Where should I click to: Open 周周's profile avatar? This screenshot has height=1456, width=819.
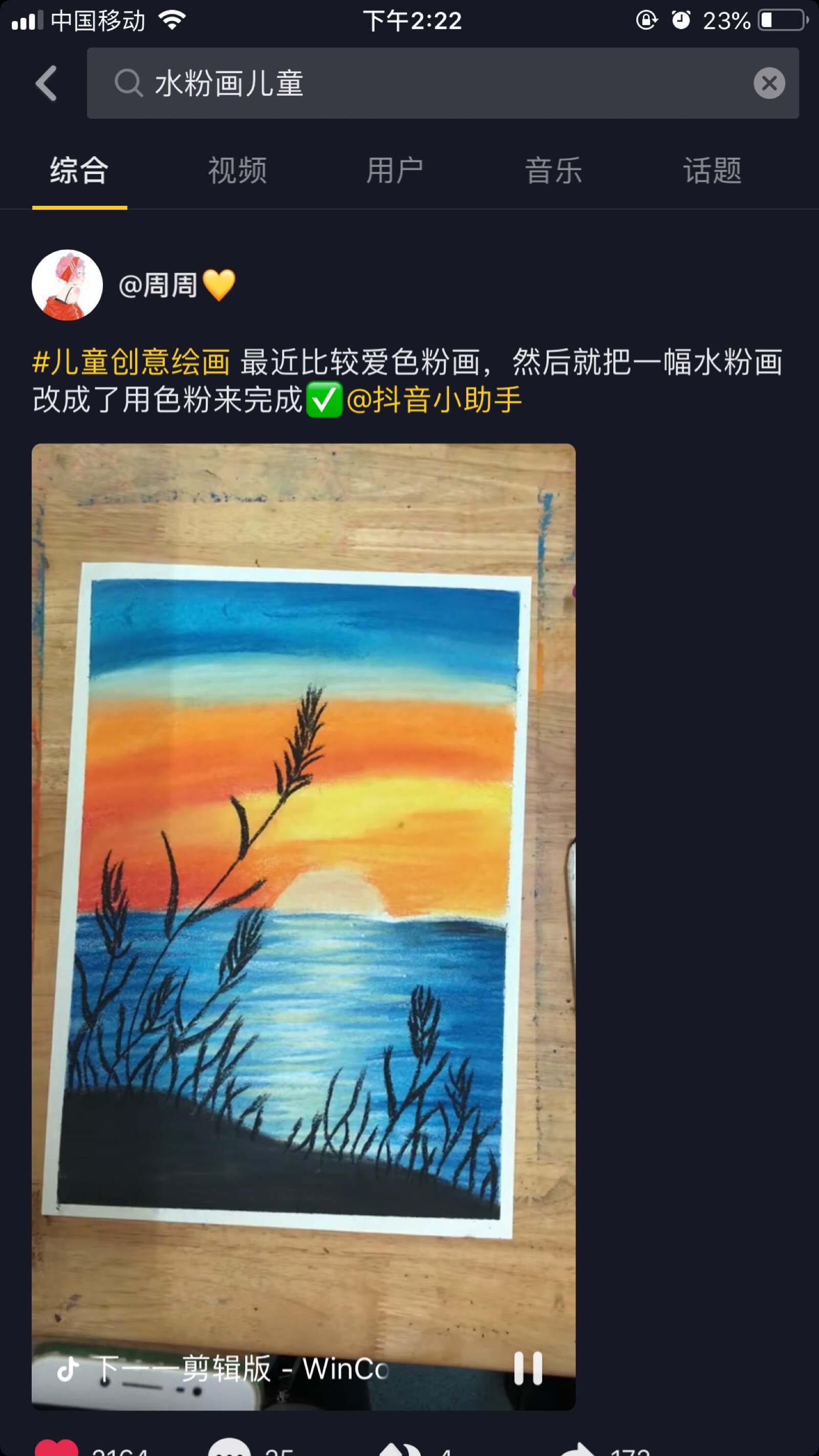(67, 285)
